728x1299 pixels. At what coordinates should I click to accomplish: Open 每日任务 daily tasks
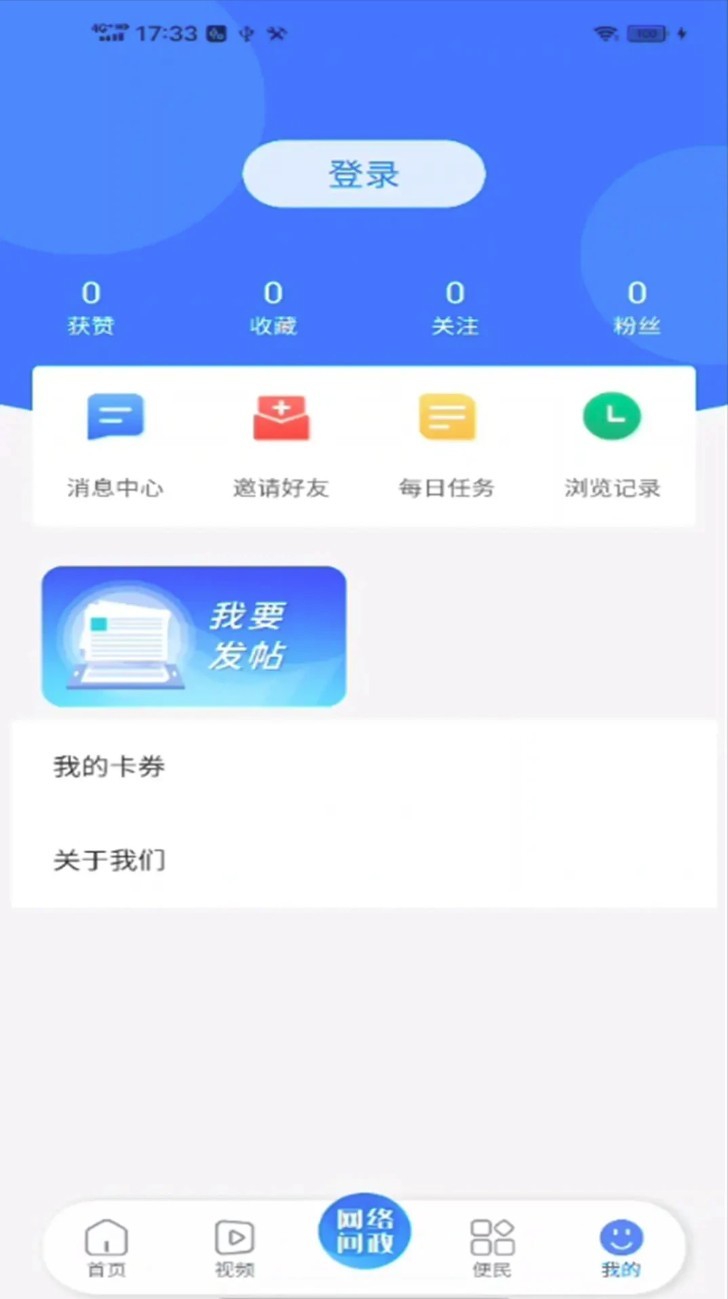click(446, 416)
